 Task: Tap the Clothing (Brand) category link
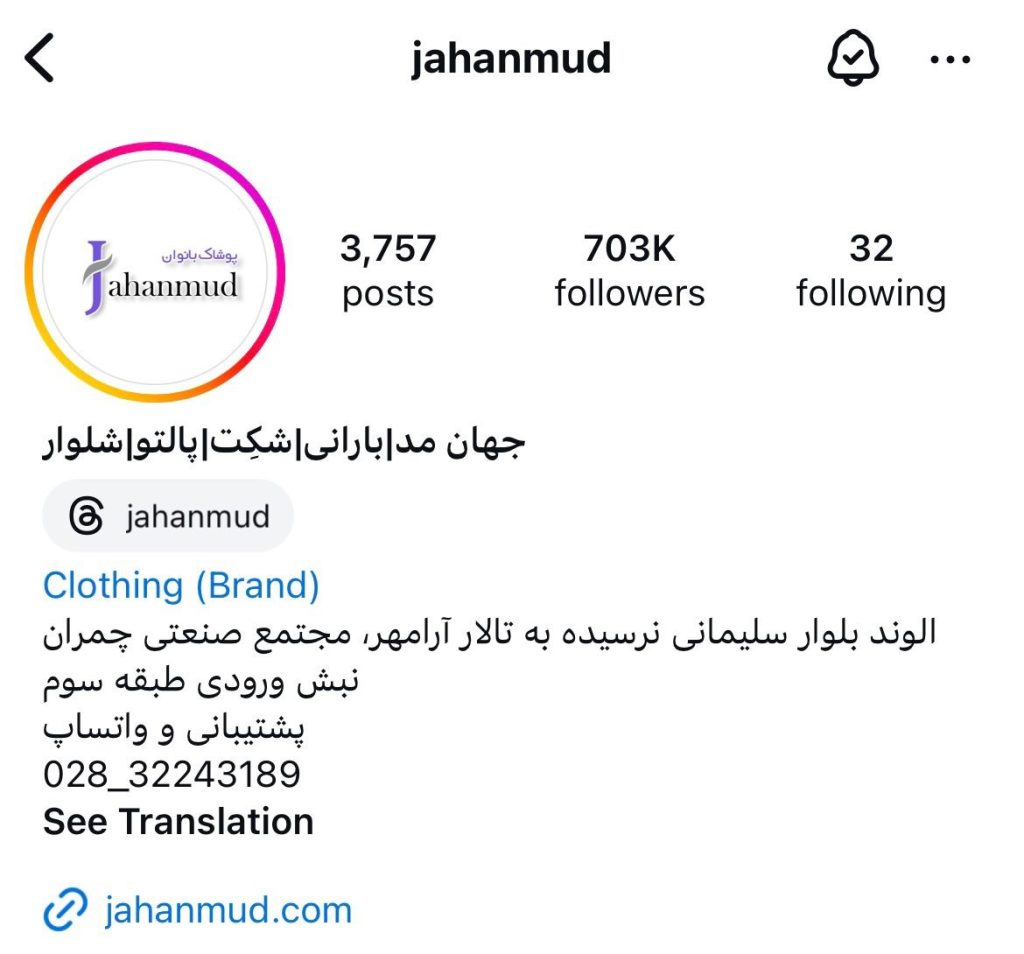coord(181,585)
